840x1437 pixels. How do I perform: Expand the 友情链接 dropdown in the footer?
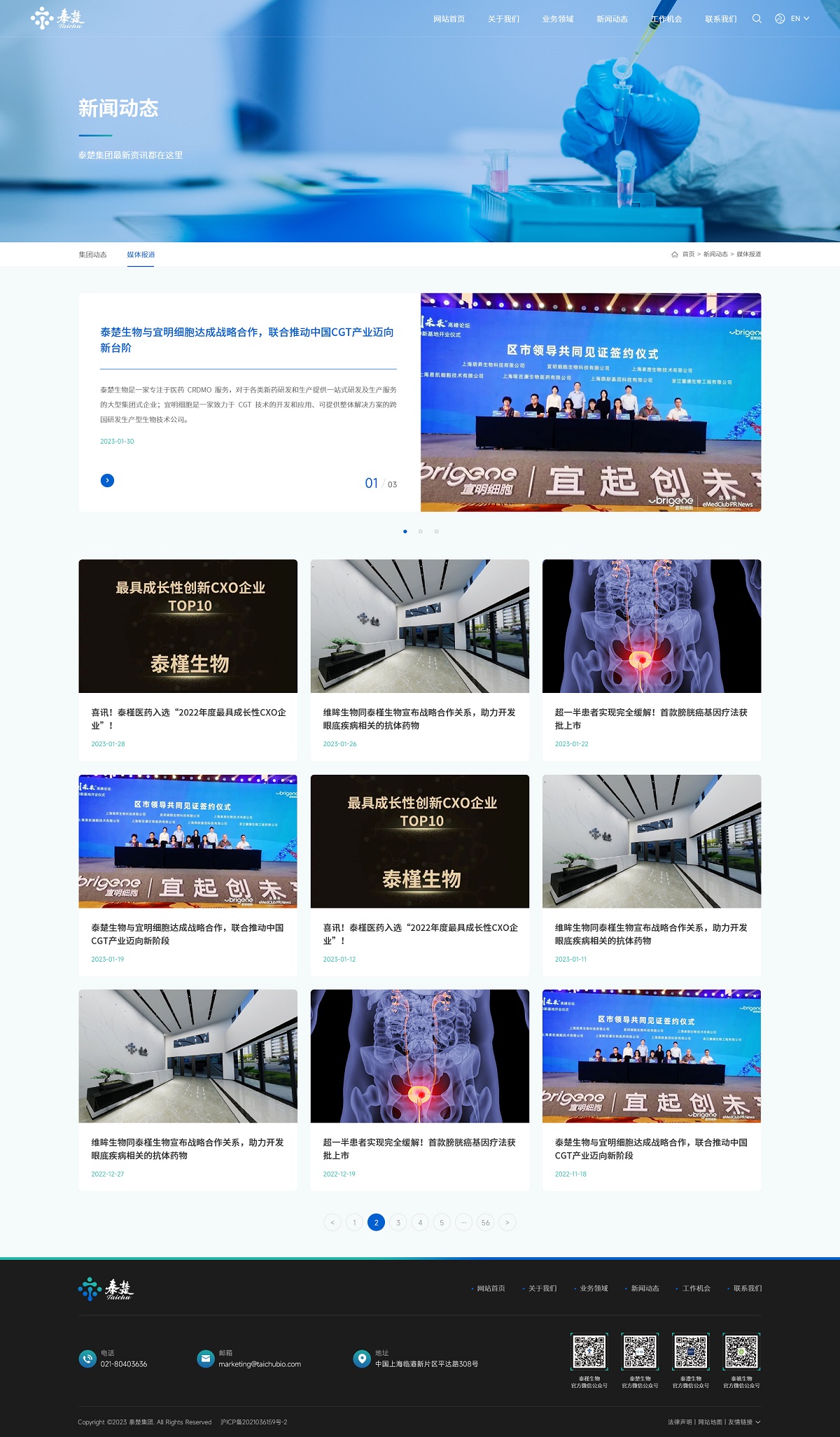click(743, 1422)
